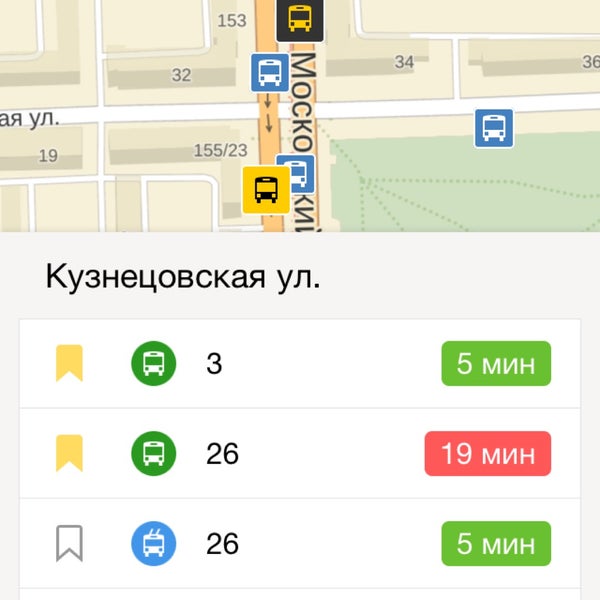600x600 pixels.
Task: Select the dark selected bus stop marker
Action: tap(299, 18)
